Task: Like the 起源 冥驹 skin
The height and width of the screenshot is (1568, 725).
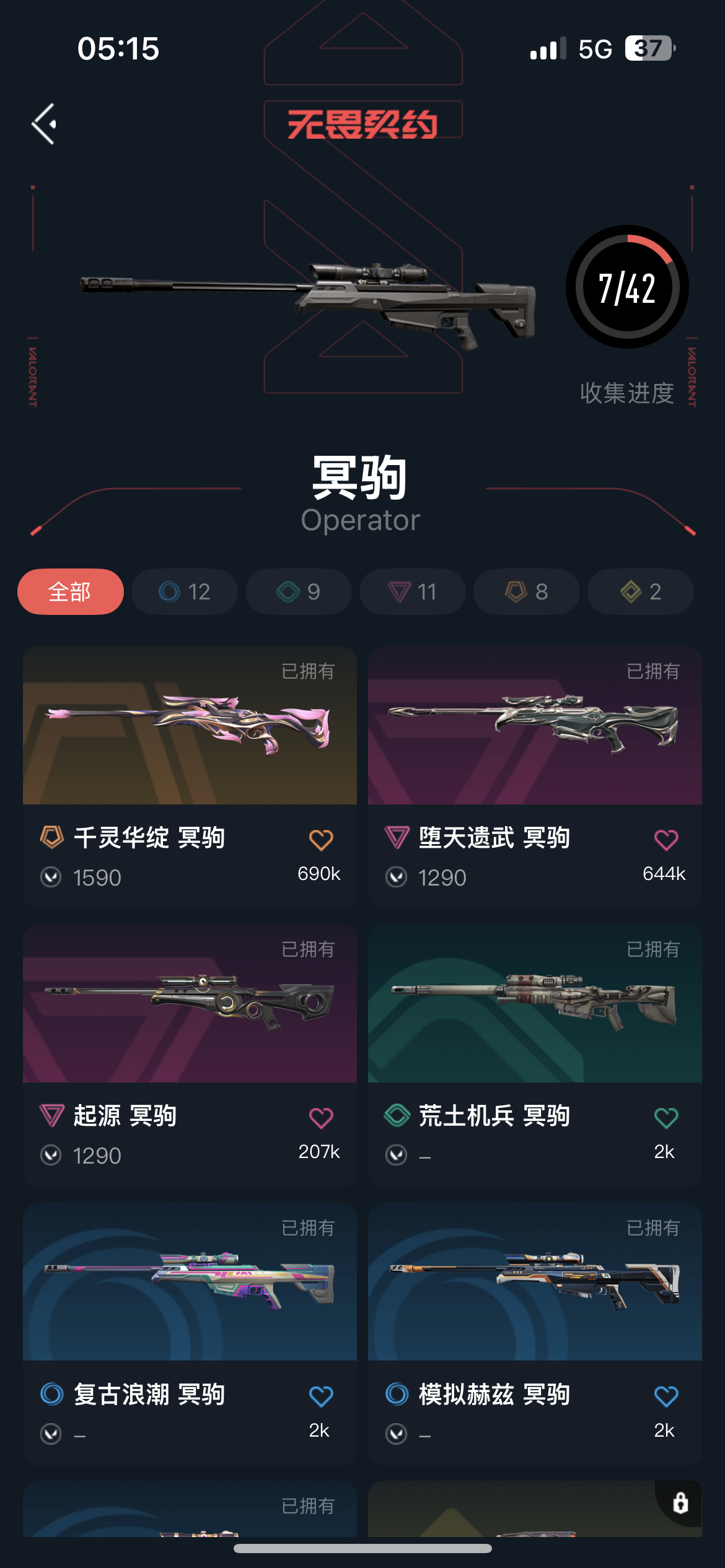Action: click(x=321, y=1118)
